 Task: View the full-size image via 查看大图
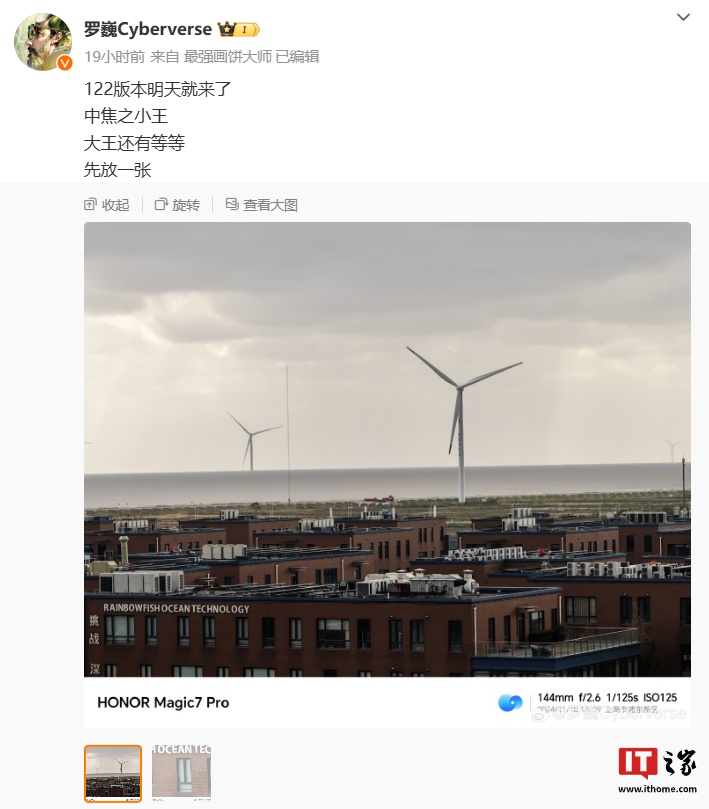(x=262, y=205)
